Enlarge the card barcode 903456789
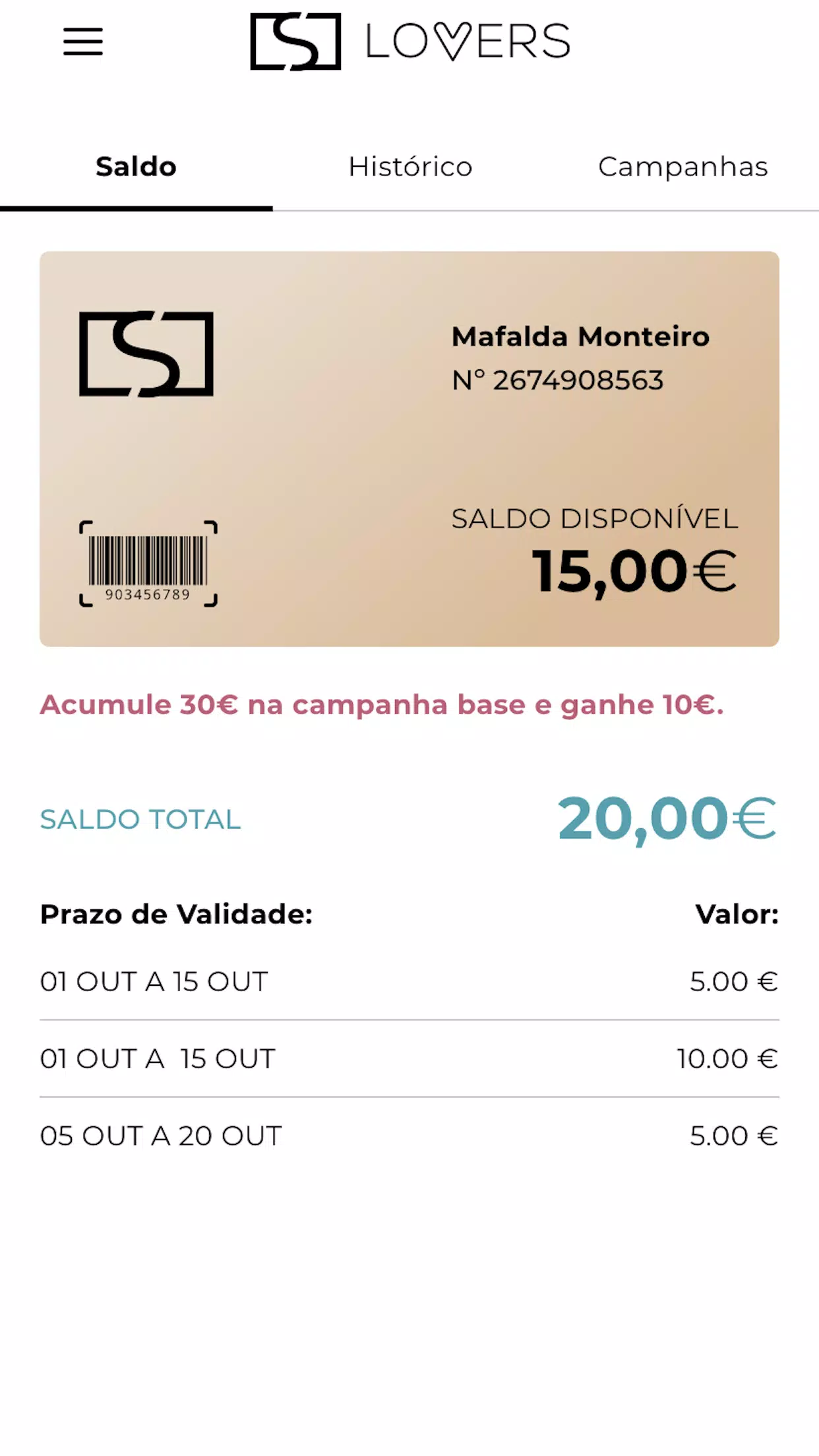 (148, 564)
